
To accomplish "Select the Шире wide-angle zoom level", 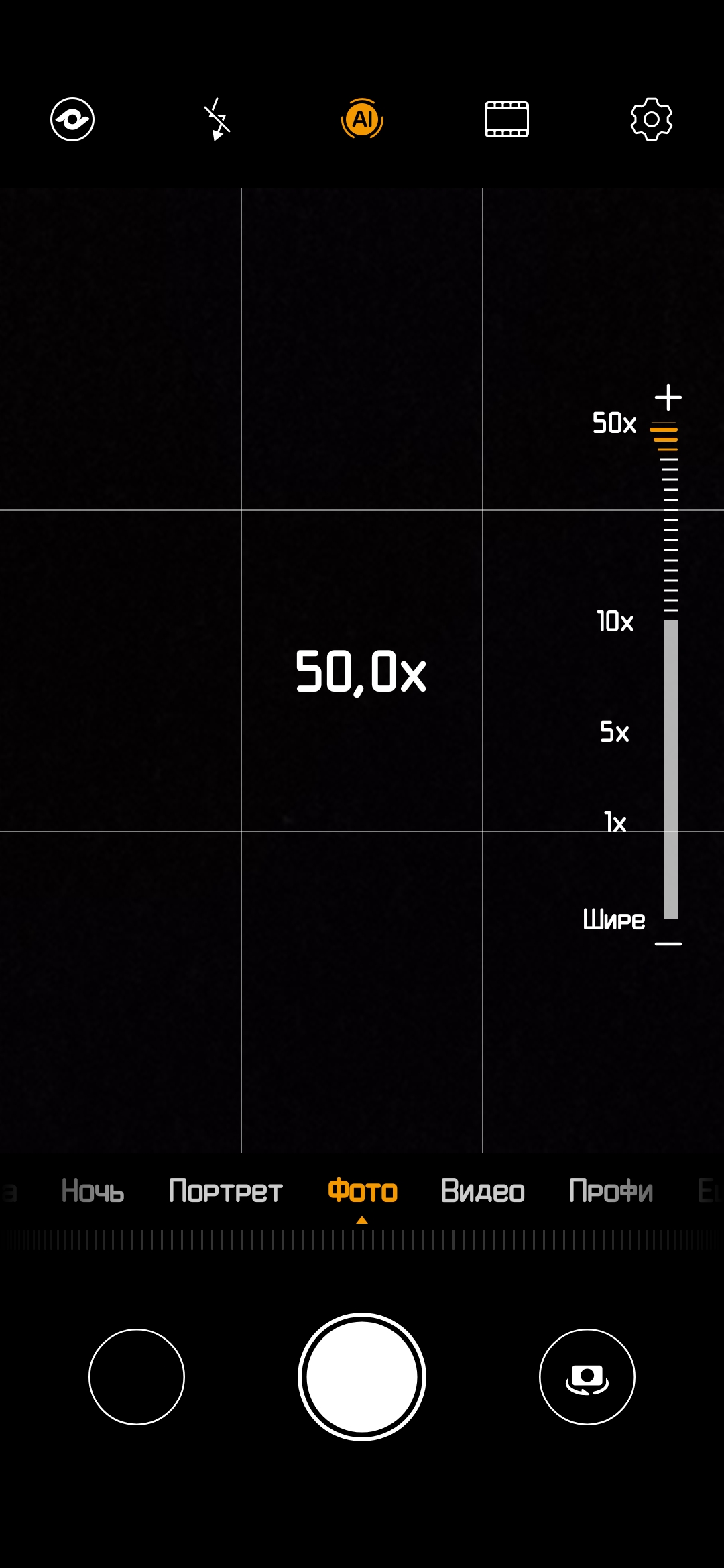I will click(x=614, y=920).
